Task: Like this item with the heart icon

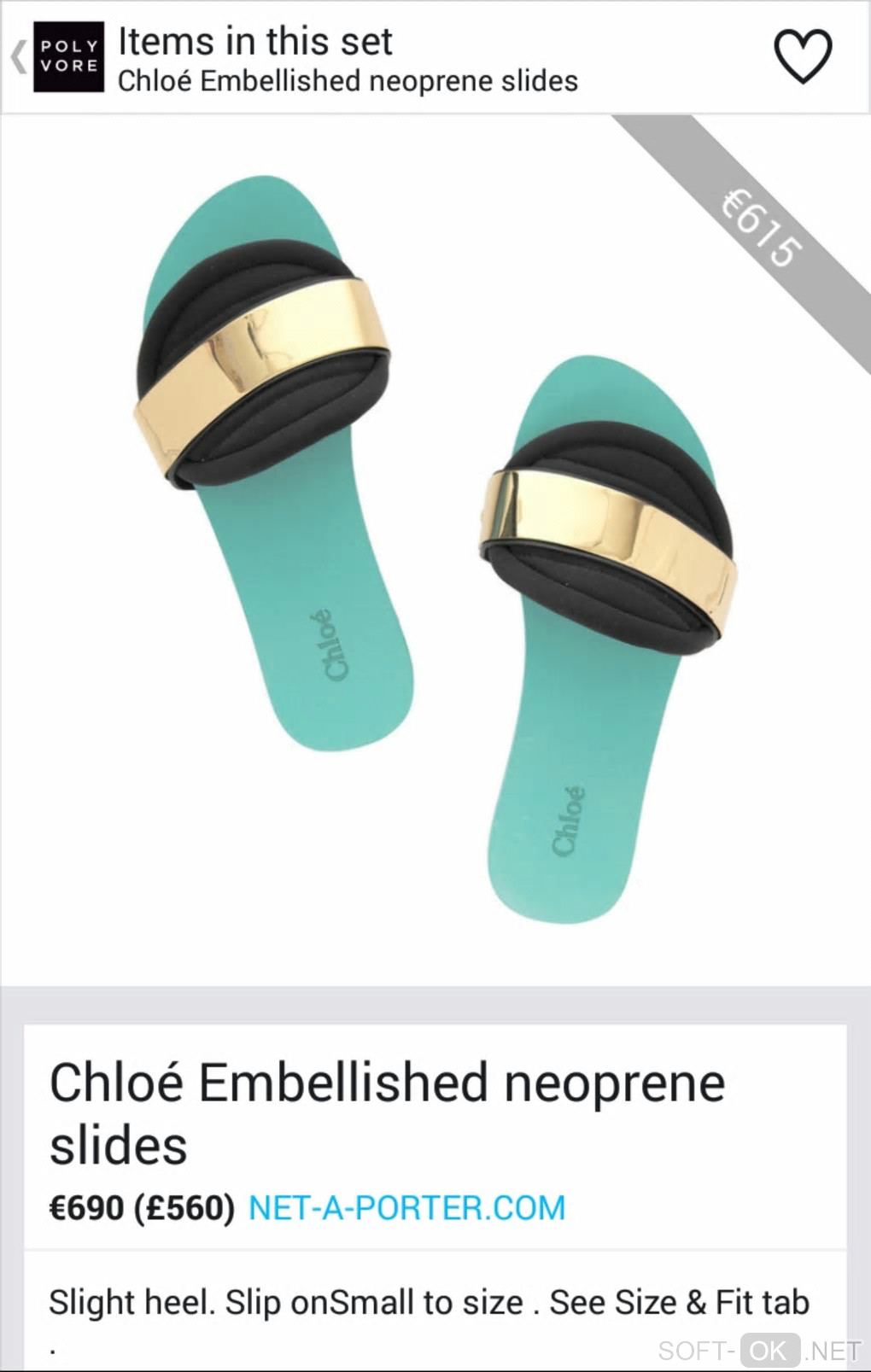Action: (x=802, y=56)
